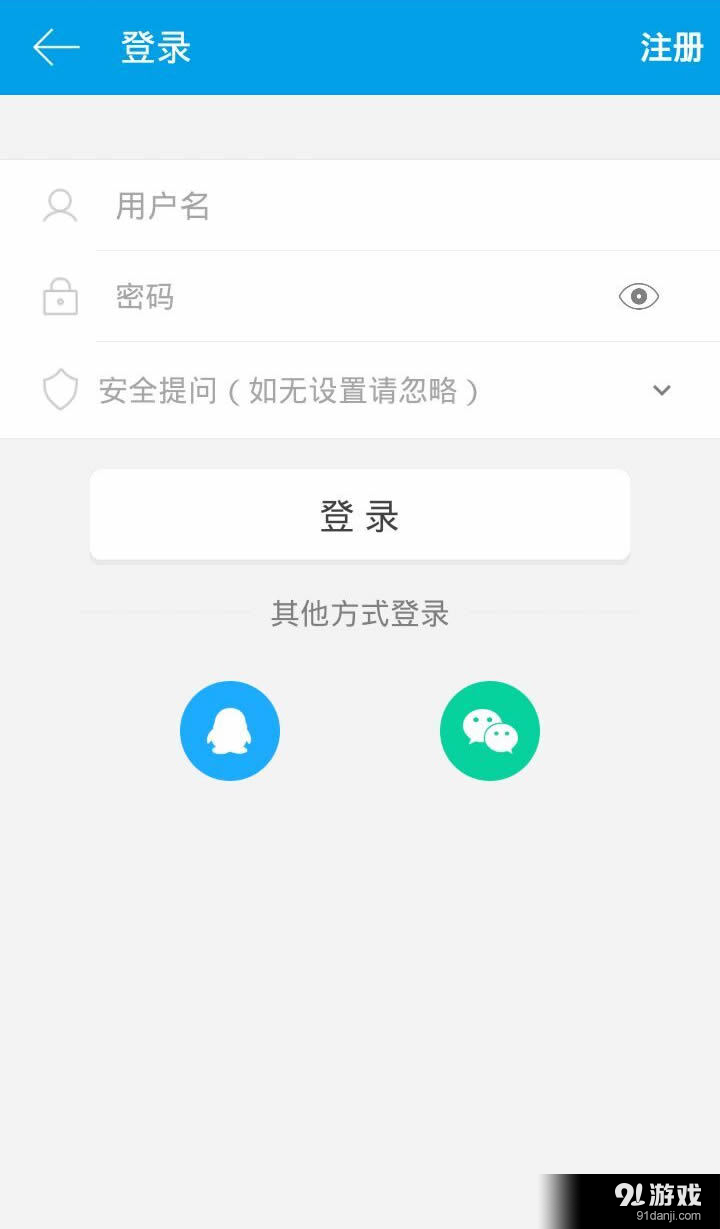720x1229 pixels.
Task: Click the blue title bar header
Action: [x=360, y=46]
